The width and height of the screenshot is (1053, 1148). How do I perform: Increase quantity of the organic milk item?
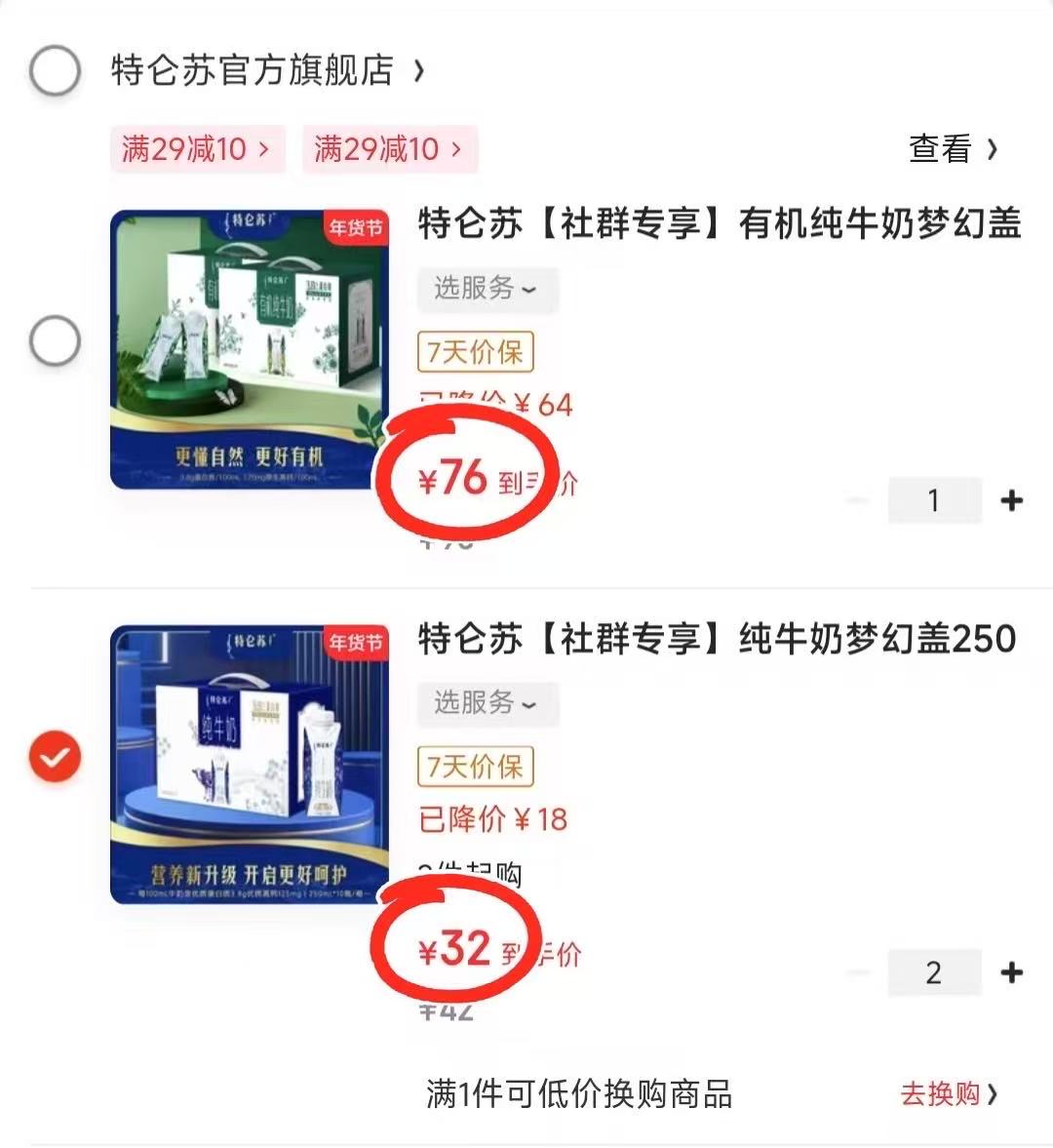pos(1012,500)
